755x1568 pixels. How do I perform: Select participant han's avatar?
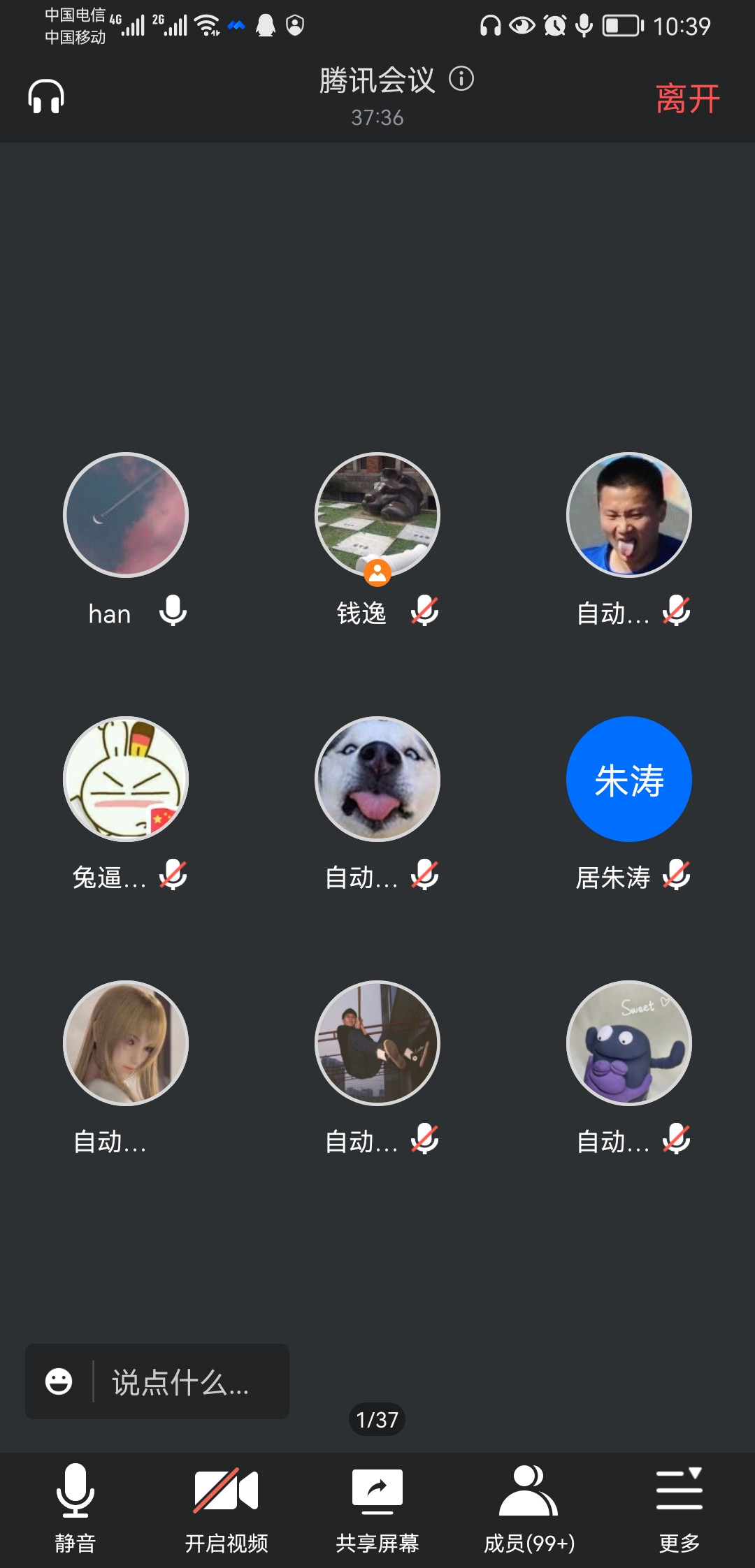click(x=126, y=515)
